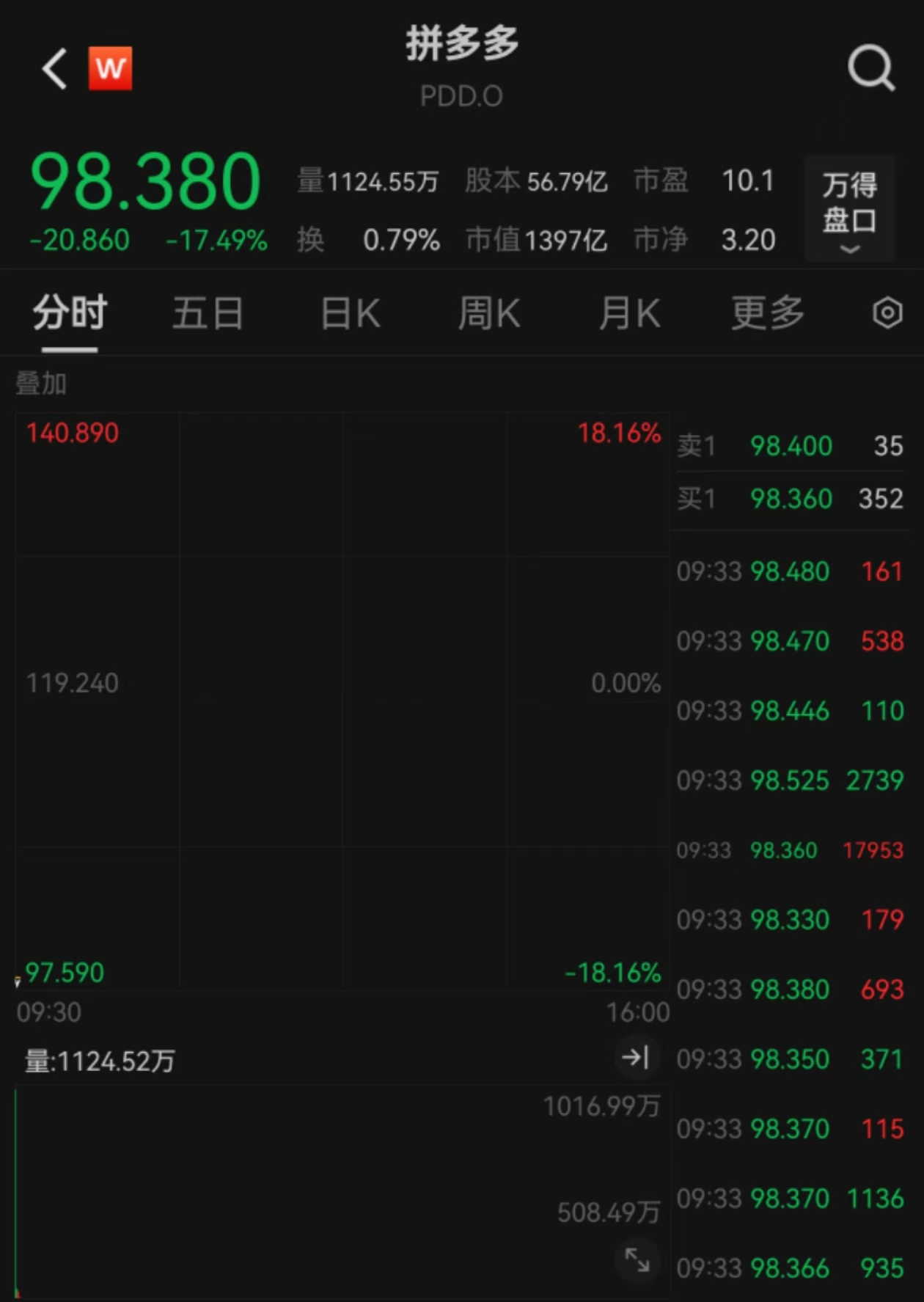Open the 更多 chart options
The height and width of the screenshot is (1302, 924).
[x=768, y=314]
